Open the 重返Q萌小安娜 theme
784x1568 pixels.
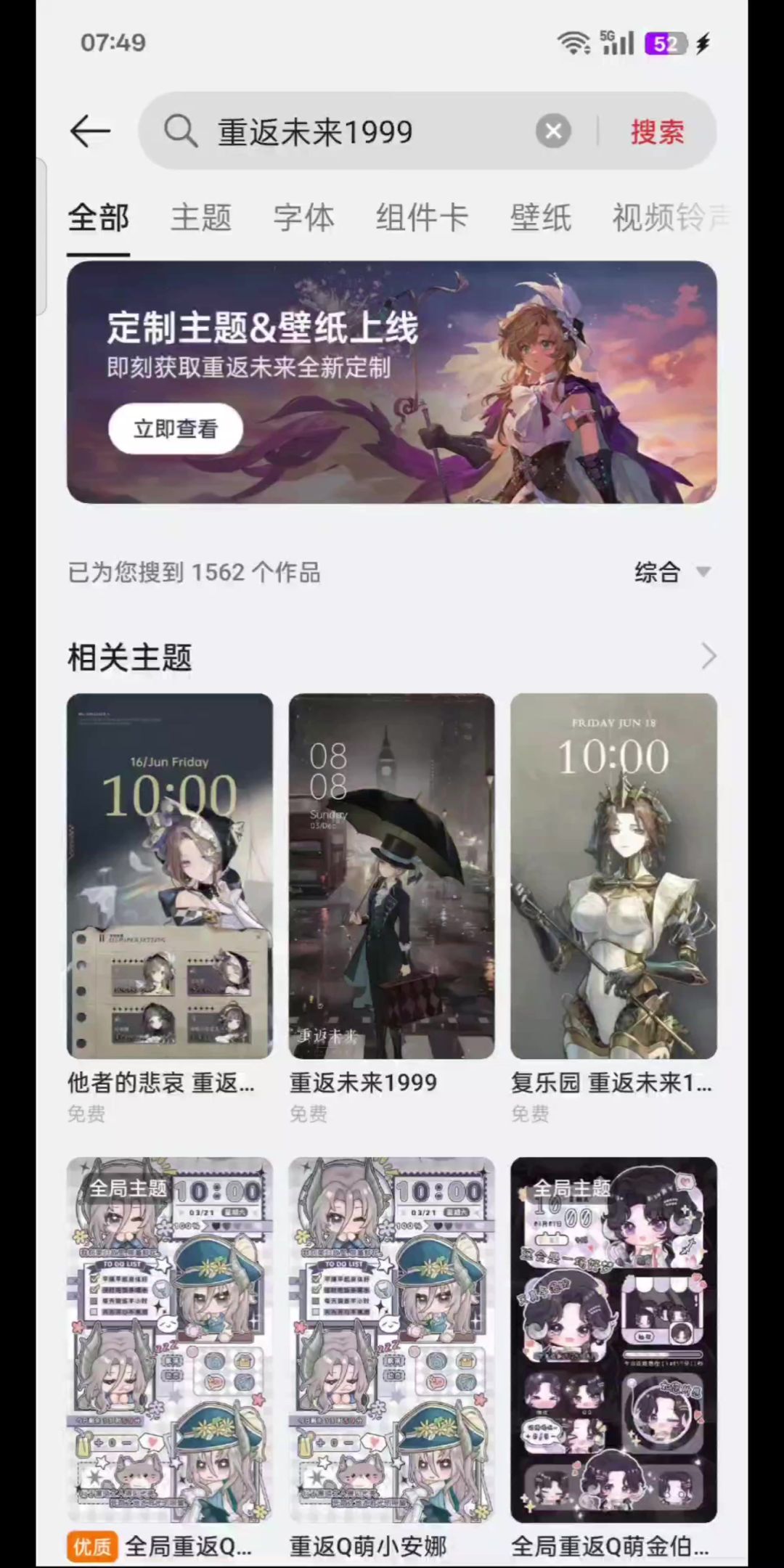tap(392, 1359)
